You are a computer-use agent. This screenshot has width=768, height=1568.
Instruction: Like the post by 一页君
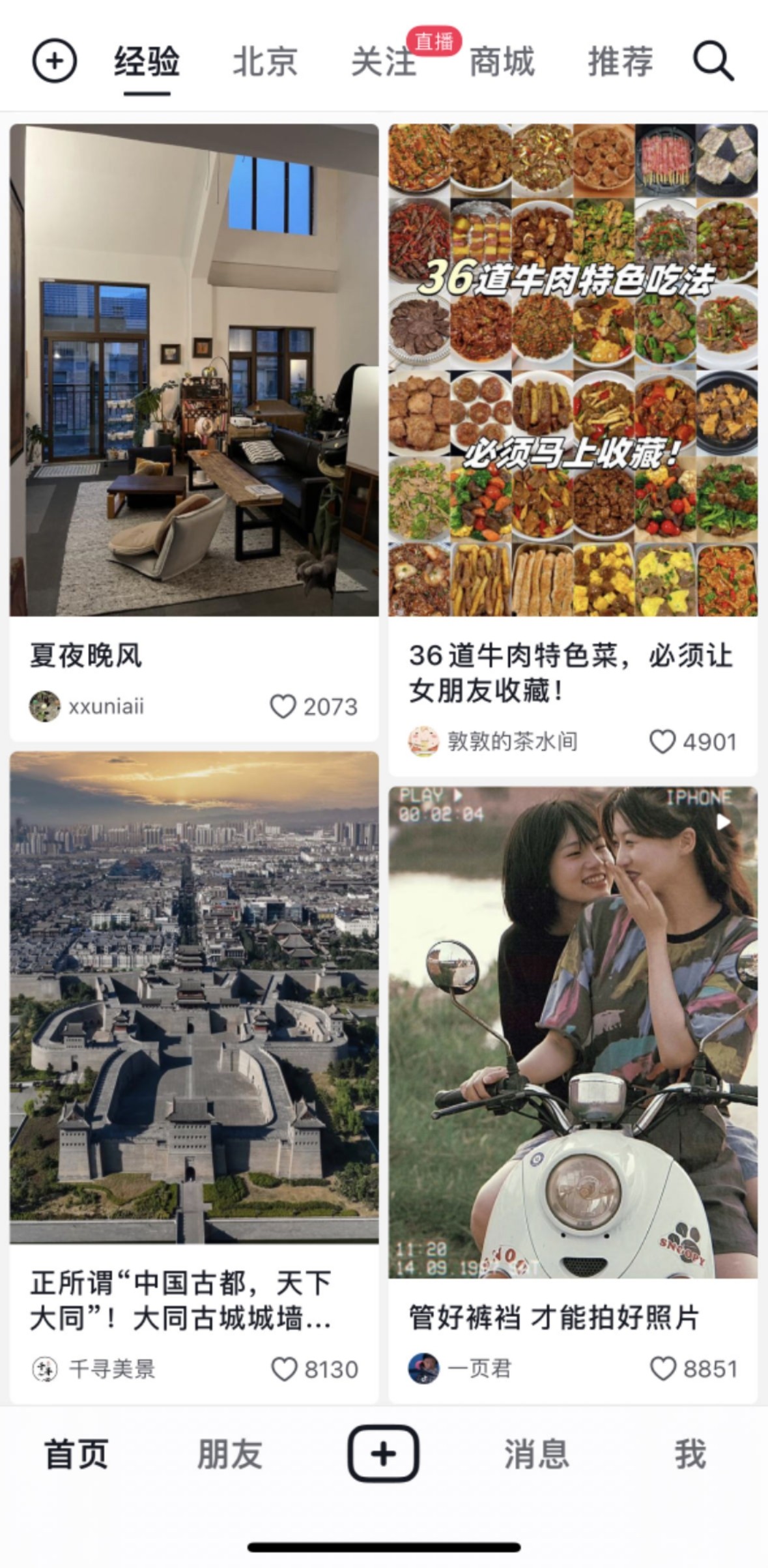pyautogui.click(x=663, y=1369)
